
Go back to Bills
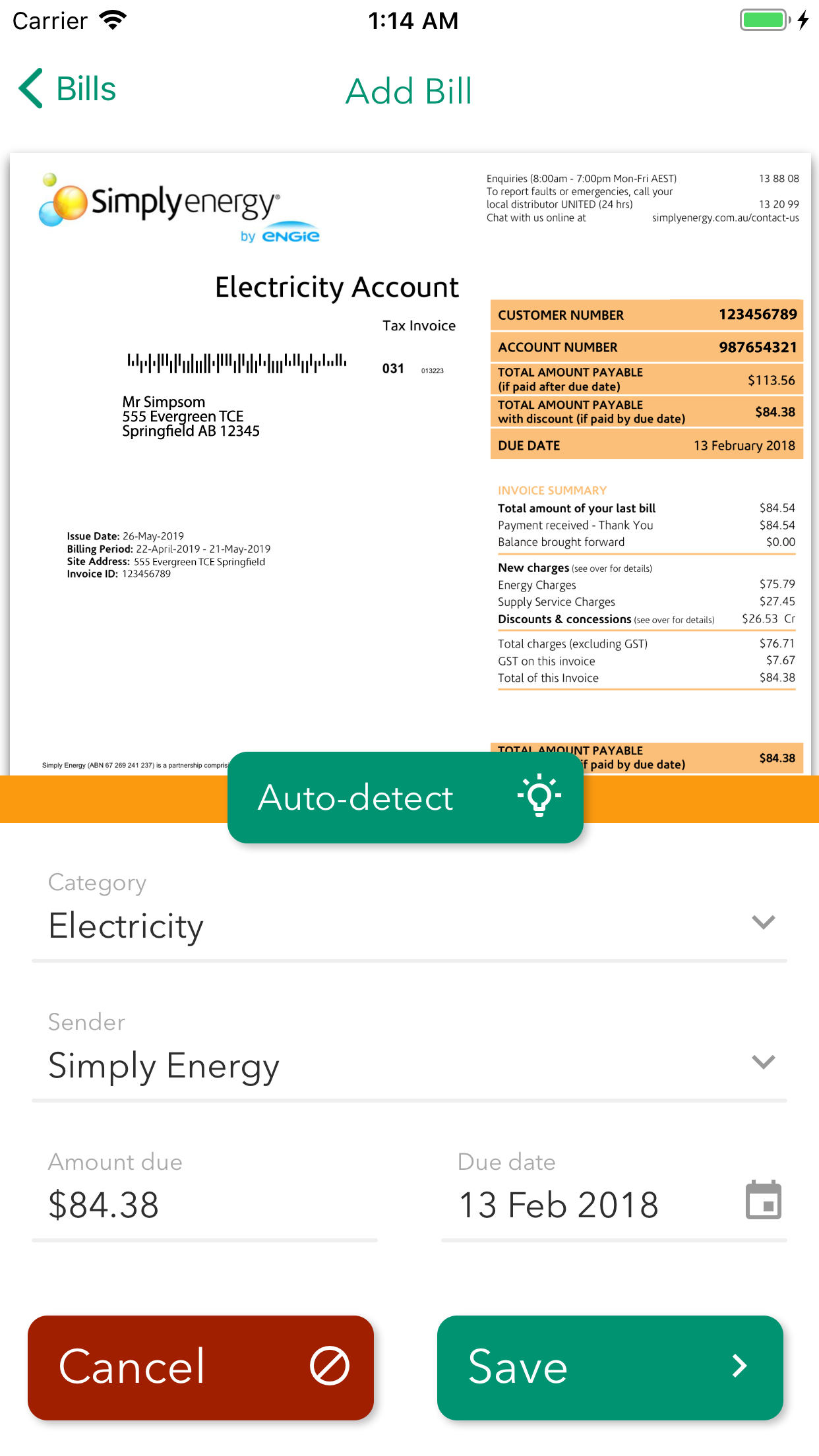coord(67,89)
